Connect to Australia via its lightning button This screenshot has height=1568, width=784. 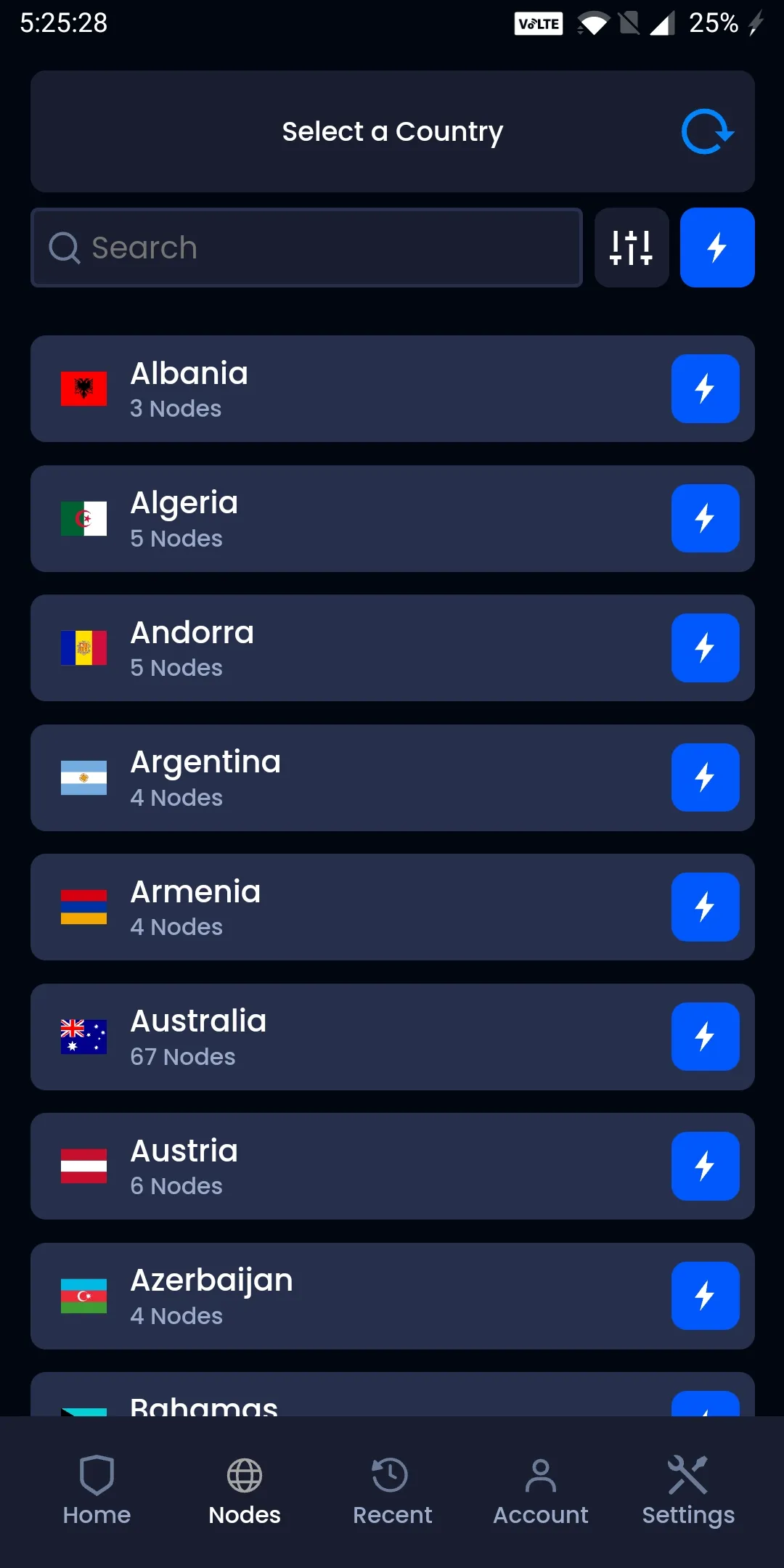point(705,1036)
